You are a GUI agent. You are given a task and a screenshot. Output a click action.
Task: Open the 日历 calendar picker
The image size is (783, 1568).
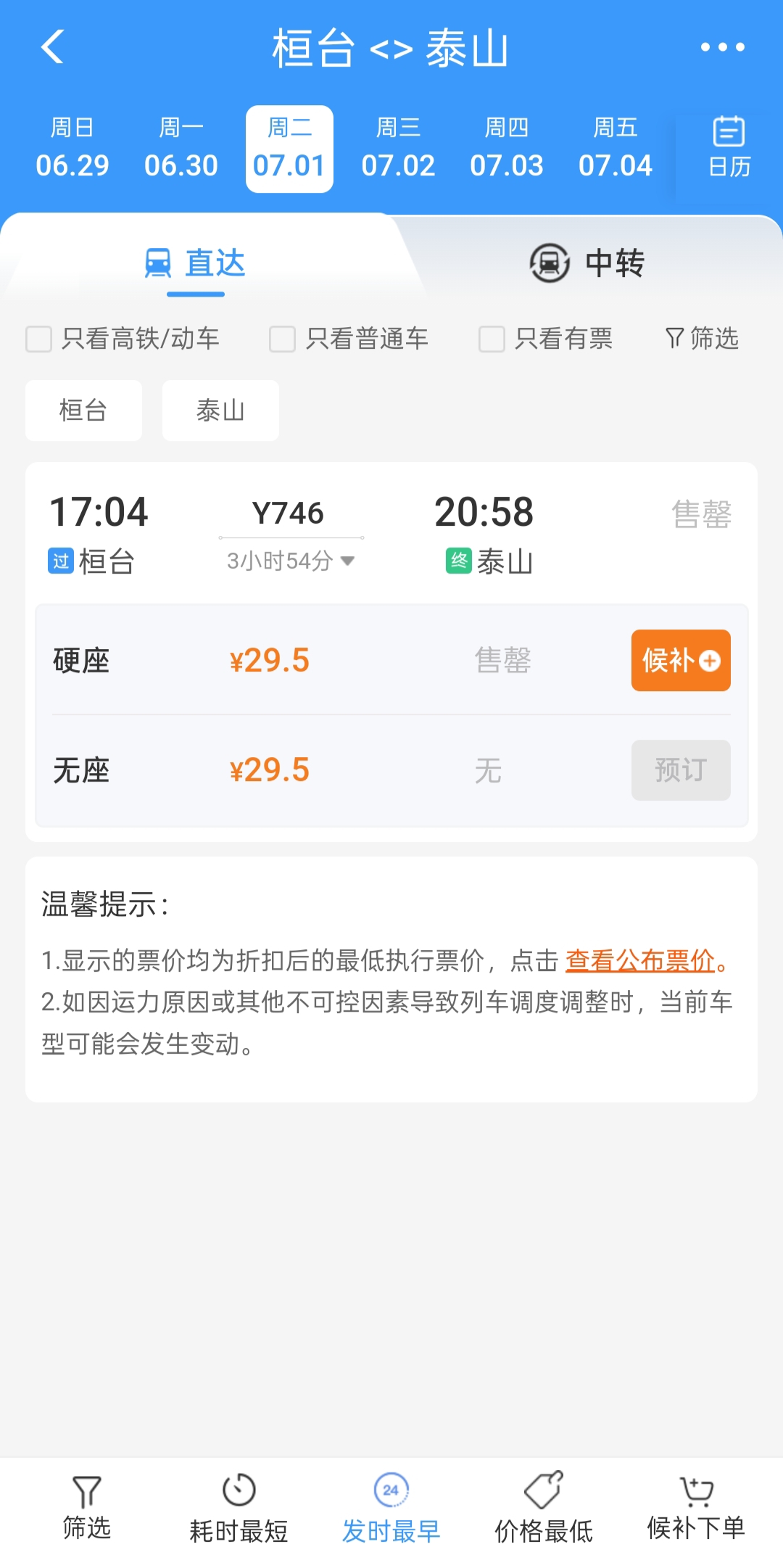tap(729, 148)
